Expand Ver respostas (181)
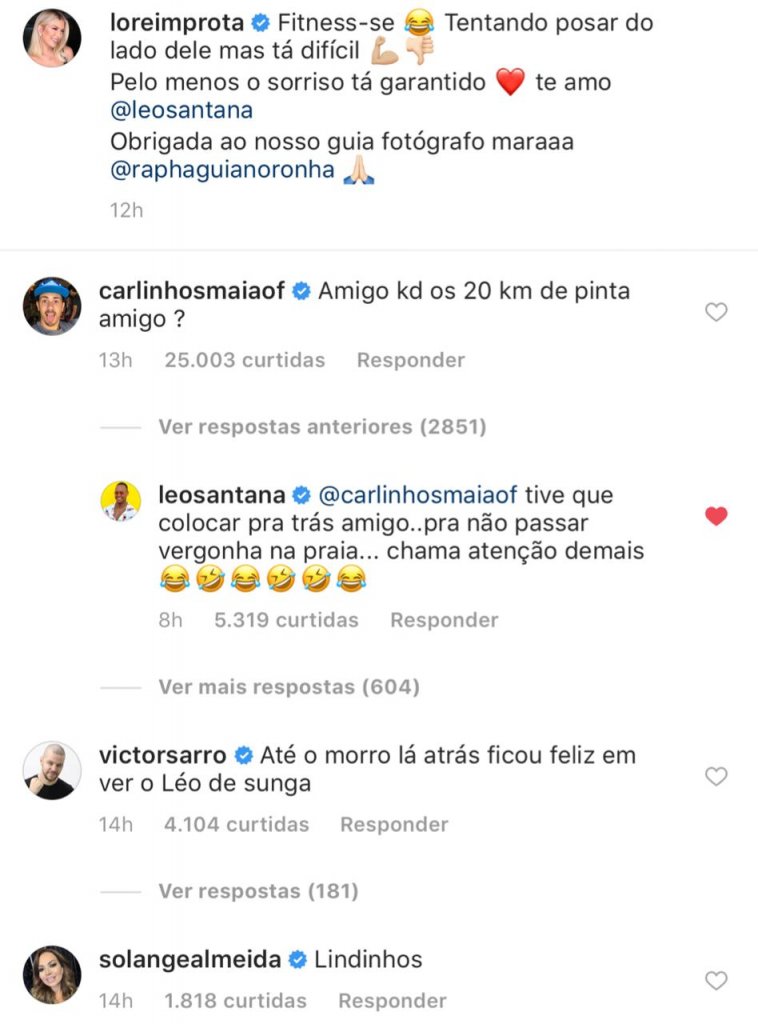The height and width of the screenshot is (1024, 758). pyautogui.click(x=258, y=891)
